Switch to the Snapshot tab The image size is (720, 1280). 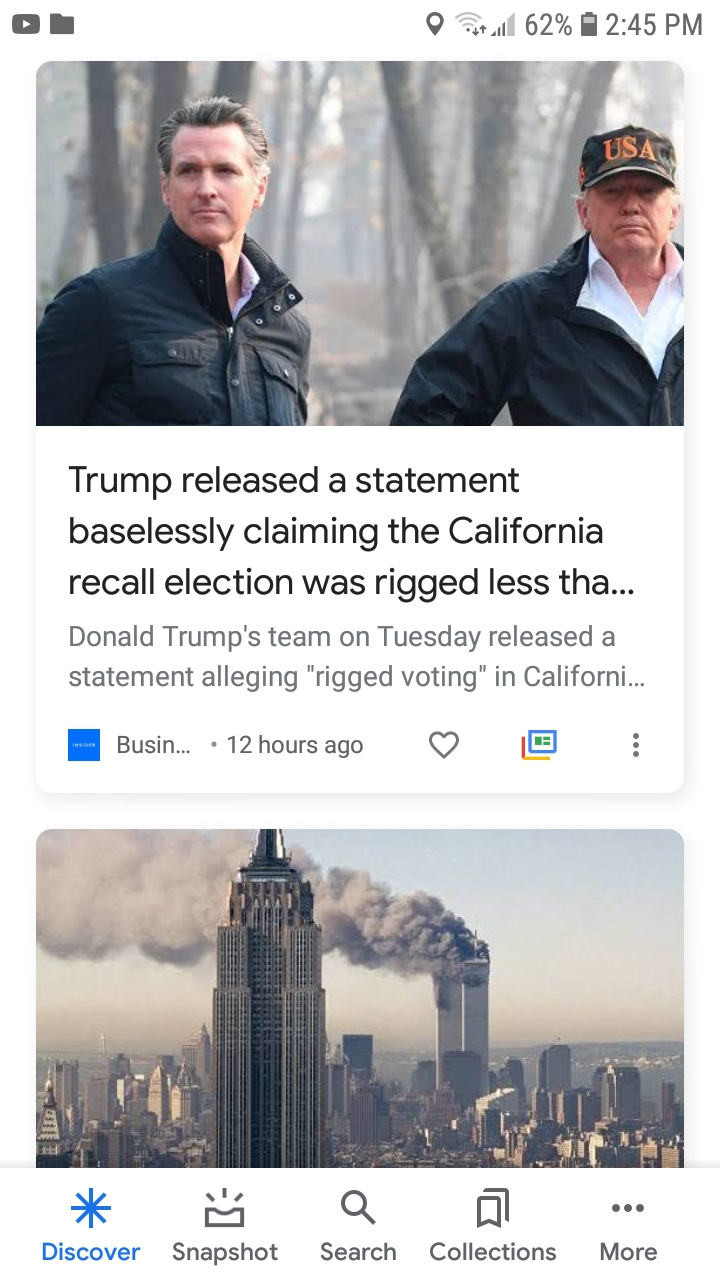coord(225,1226)
